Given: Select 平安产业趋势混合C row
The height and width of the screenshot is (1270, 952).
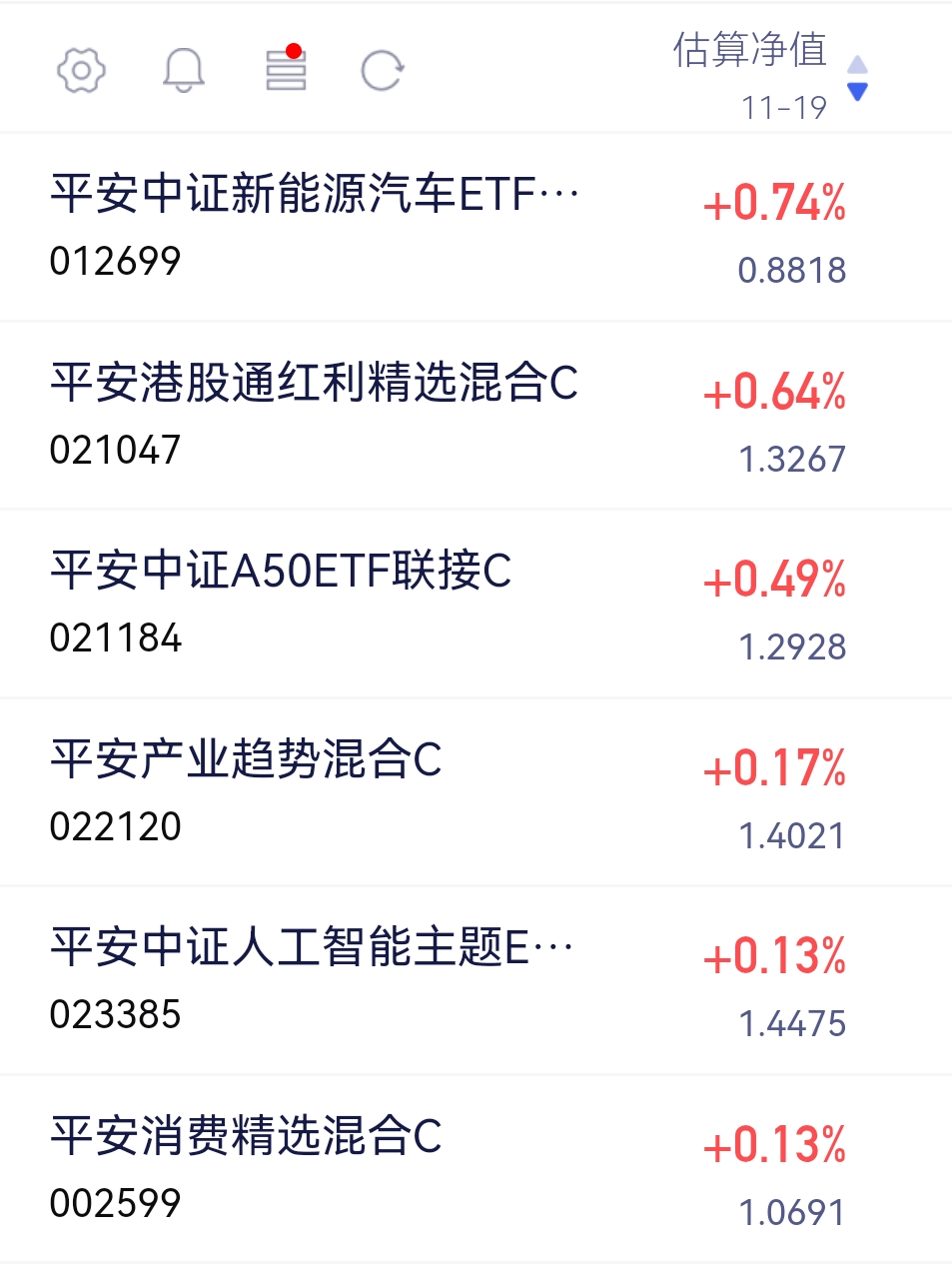Looking at the screenshot, I should pos(476,792).
